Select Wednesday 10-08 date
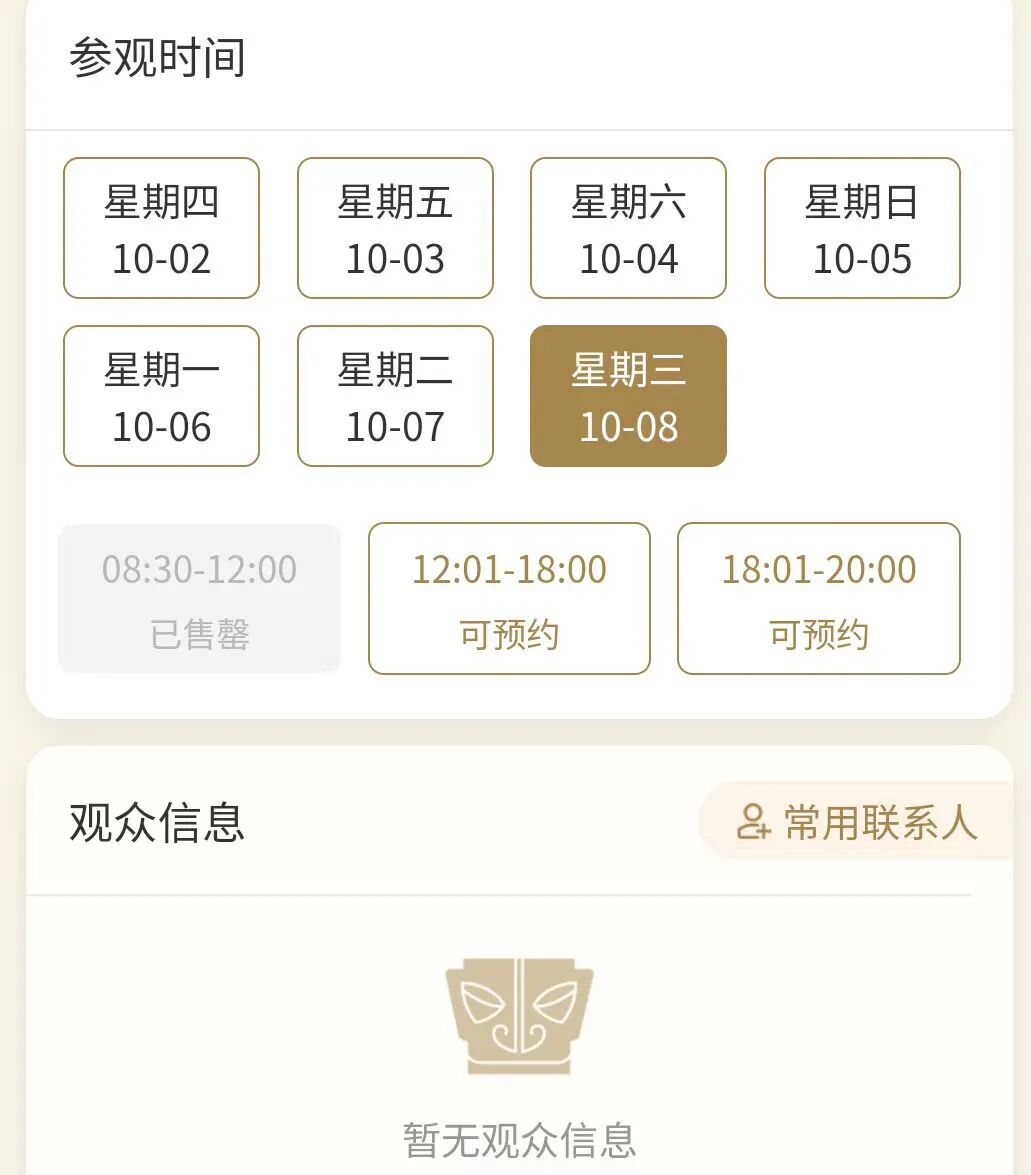 628,396
